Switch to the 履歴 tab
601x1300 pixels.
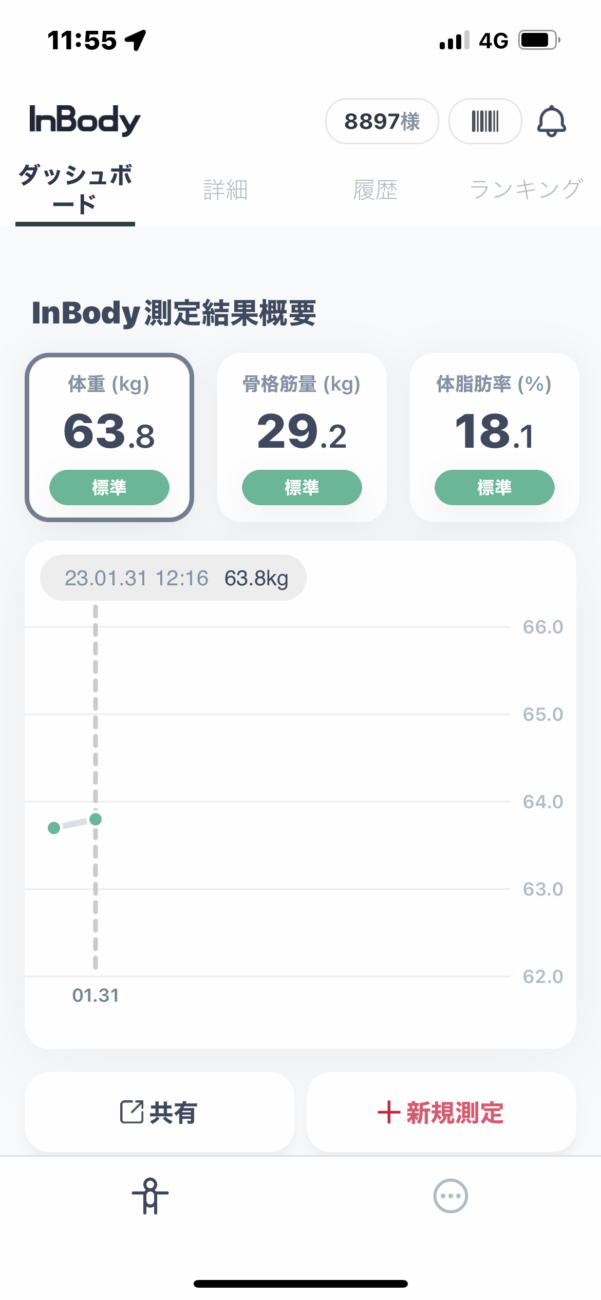click(375, 190)
